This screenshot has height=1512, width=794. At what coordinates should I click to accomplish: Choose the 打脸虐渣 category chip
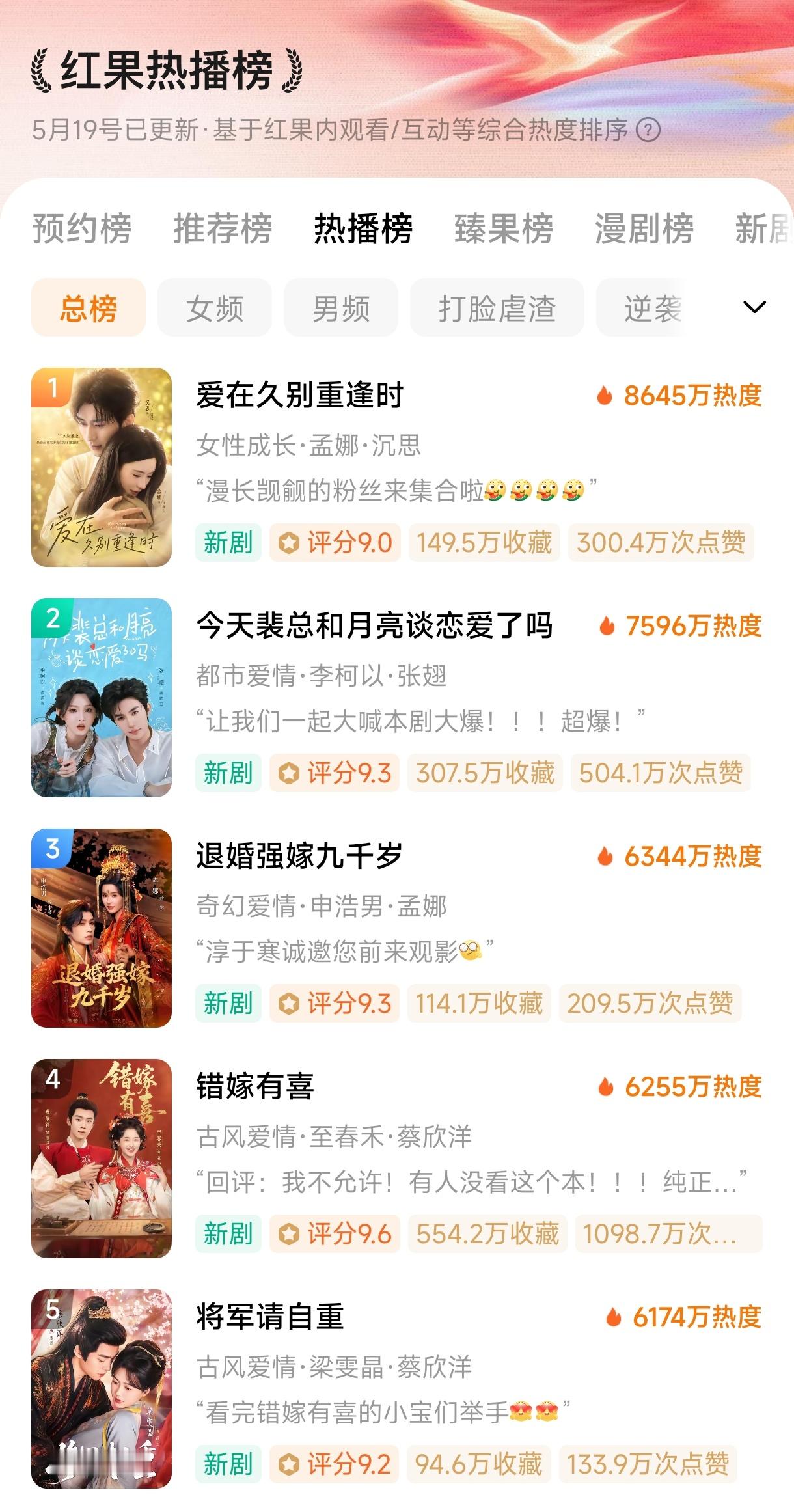497,307
